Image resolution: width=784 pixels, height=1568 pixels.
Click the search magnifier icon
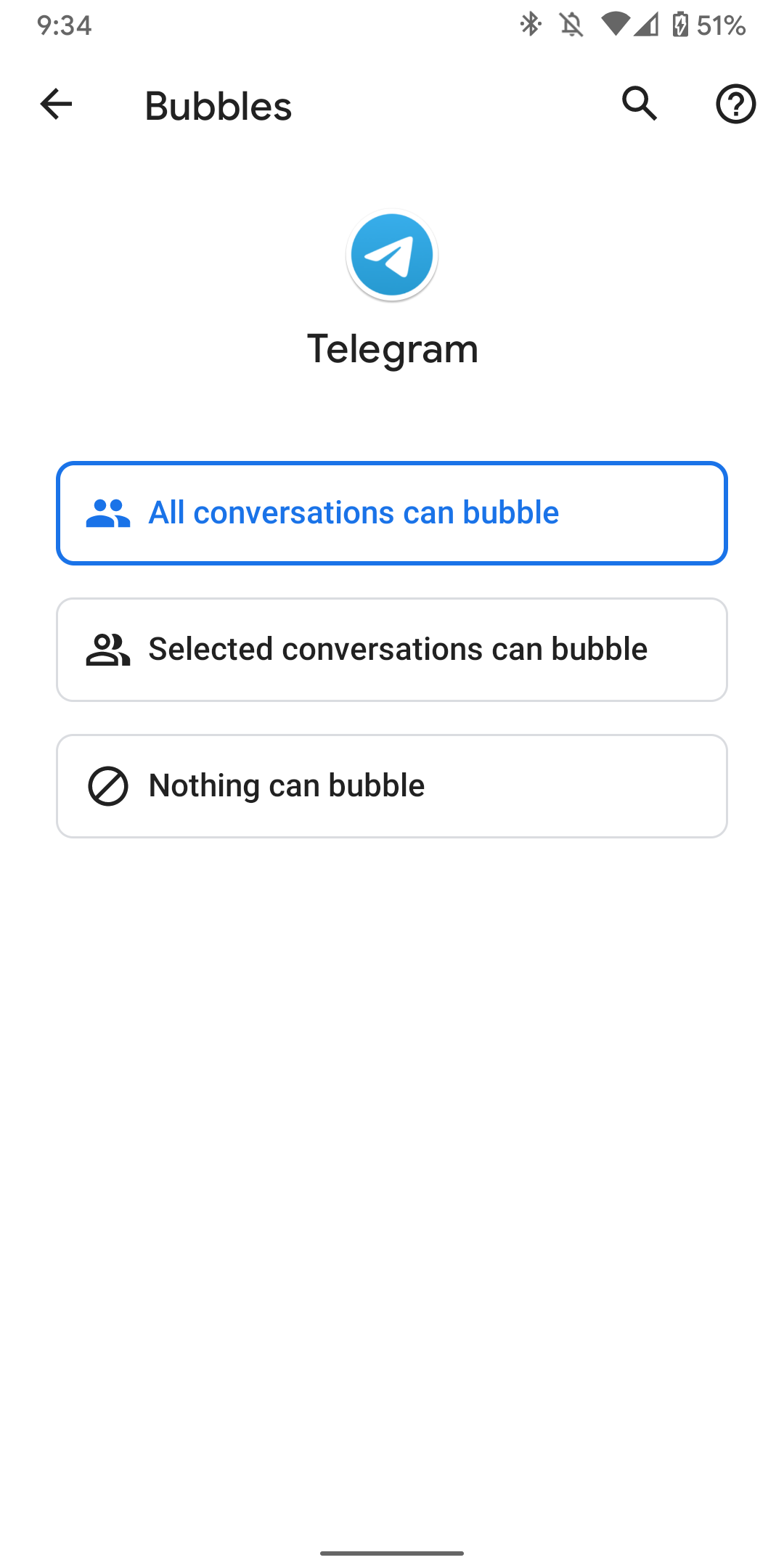[638, 105]
